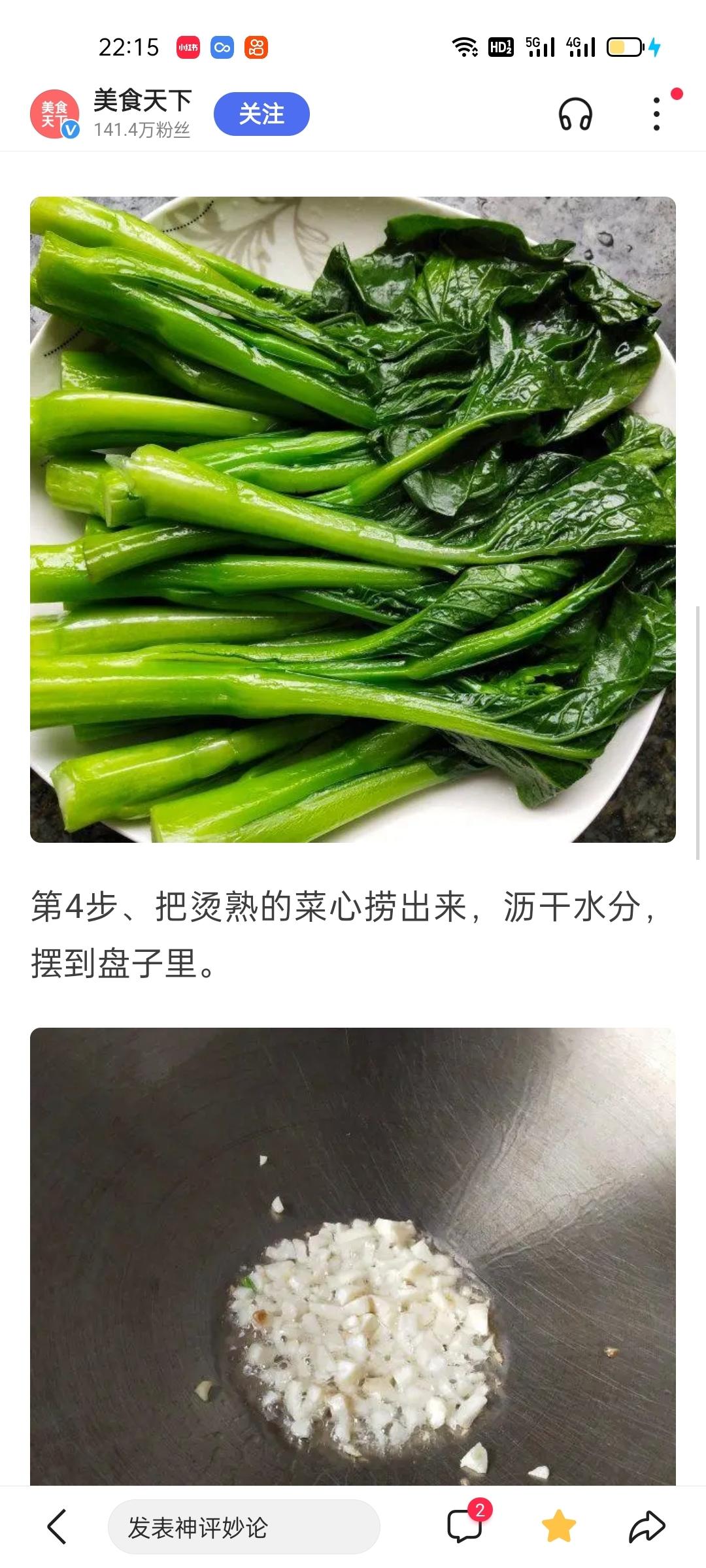This screenshot has width=706, height=1568.
Task: Listen to the article with headphones icon
Action: tap(575, 115)
